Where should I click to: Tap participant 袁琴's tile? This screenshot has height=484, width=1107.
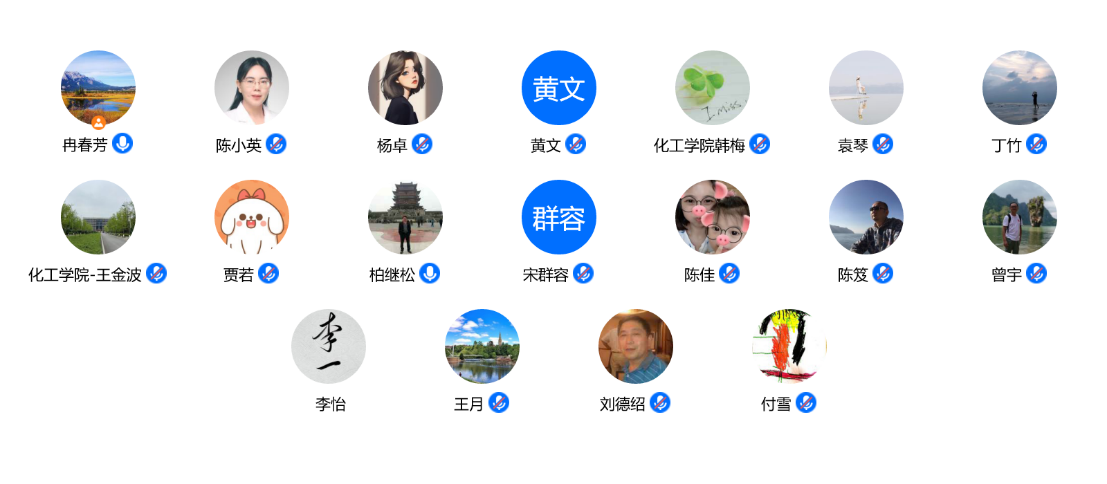point(866,87)
